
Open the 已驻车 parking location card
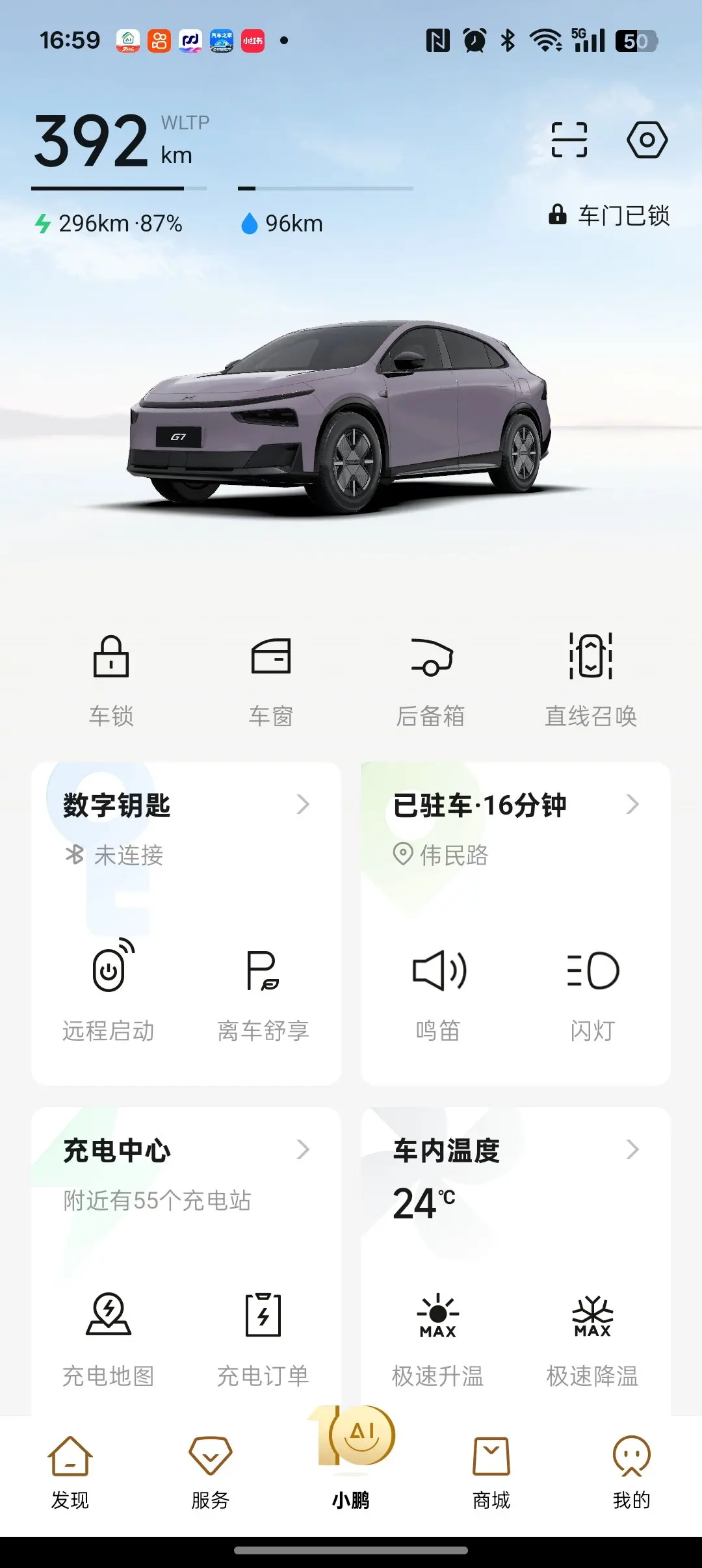click(515, 805)
